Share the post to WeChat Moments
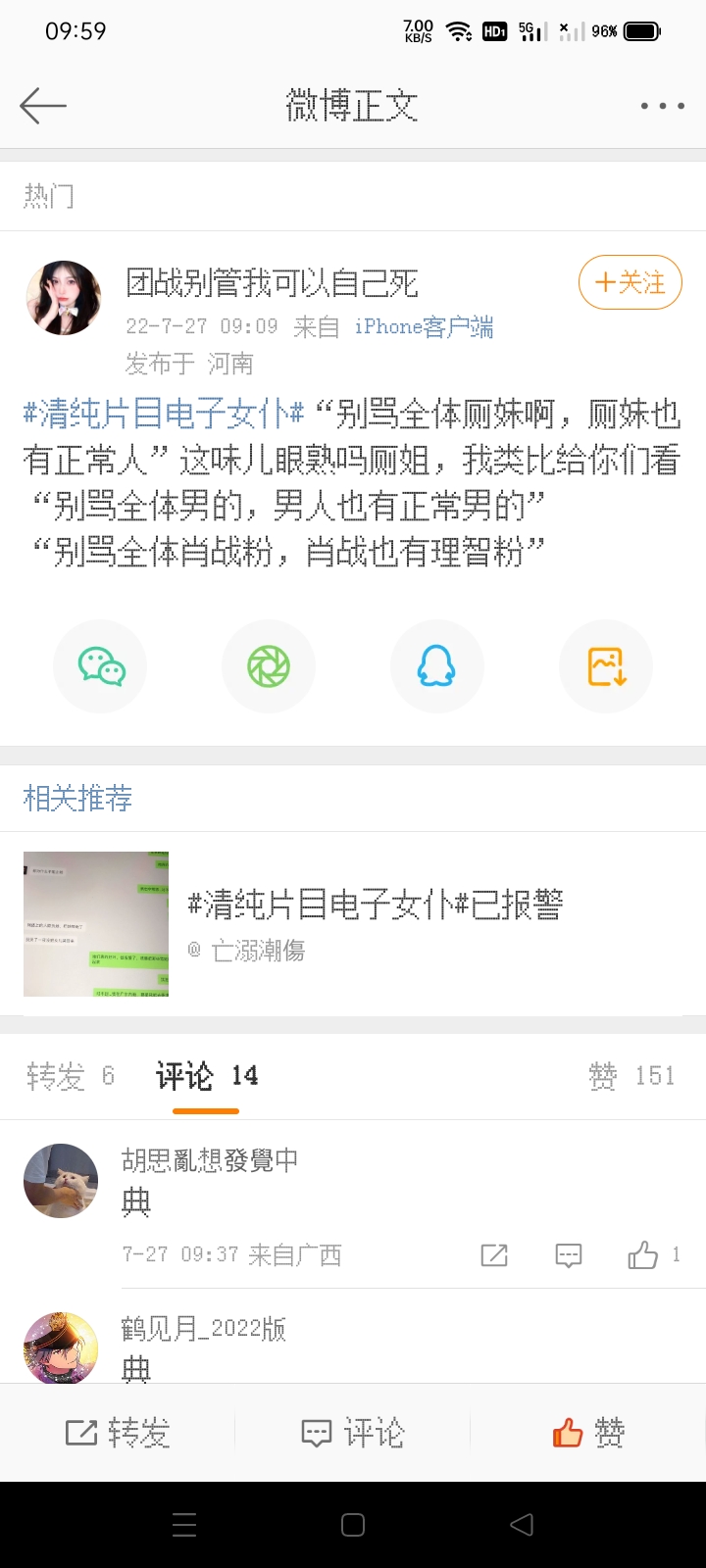This screenshot has width=706, height=1568. pyautogui.click(x=269, y=666)
